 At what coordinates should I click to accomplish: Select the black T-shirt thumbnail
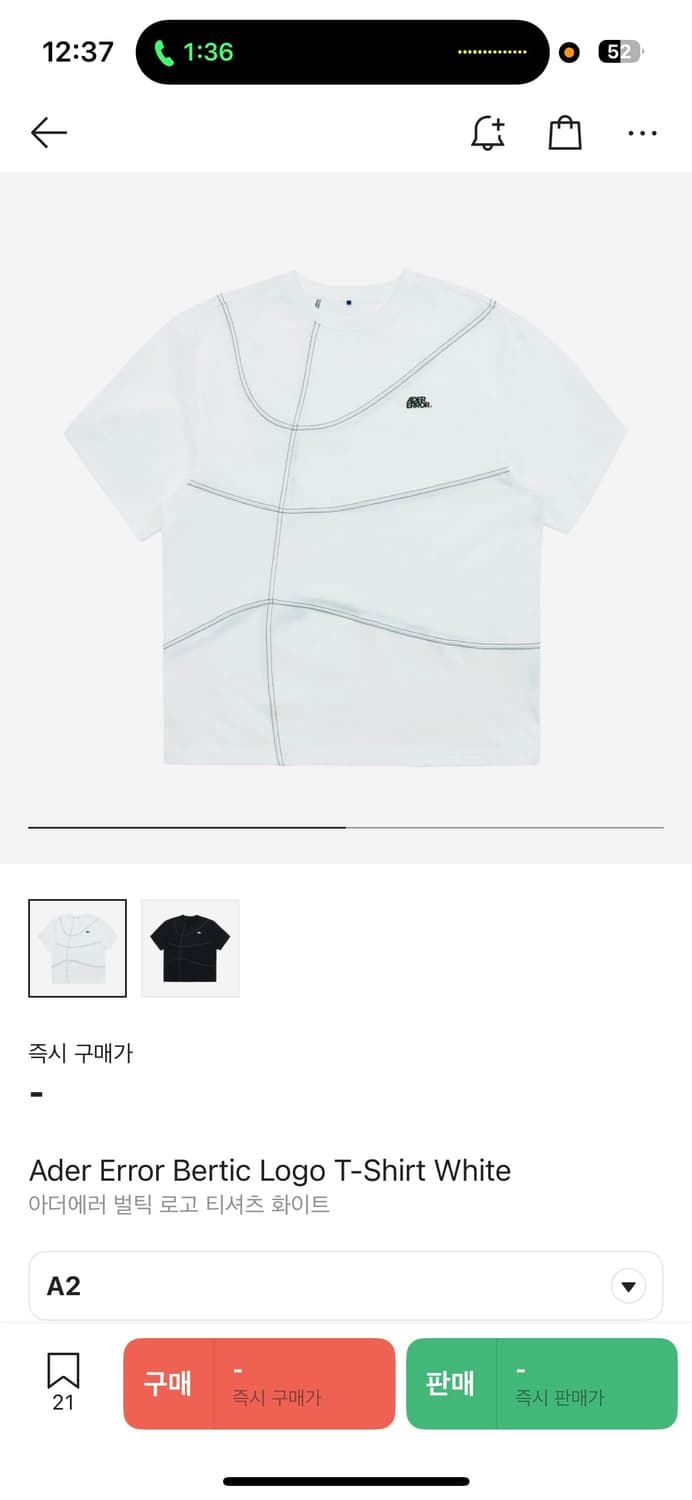190,948
